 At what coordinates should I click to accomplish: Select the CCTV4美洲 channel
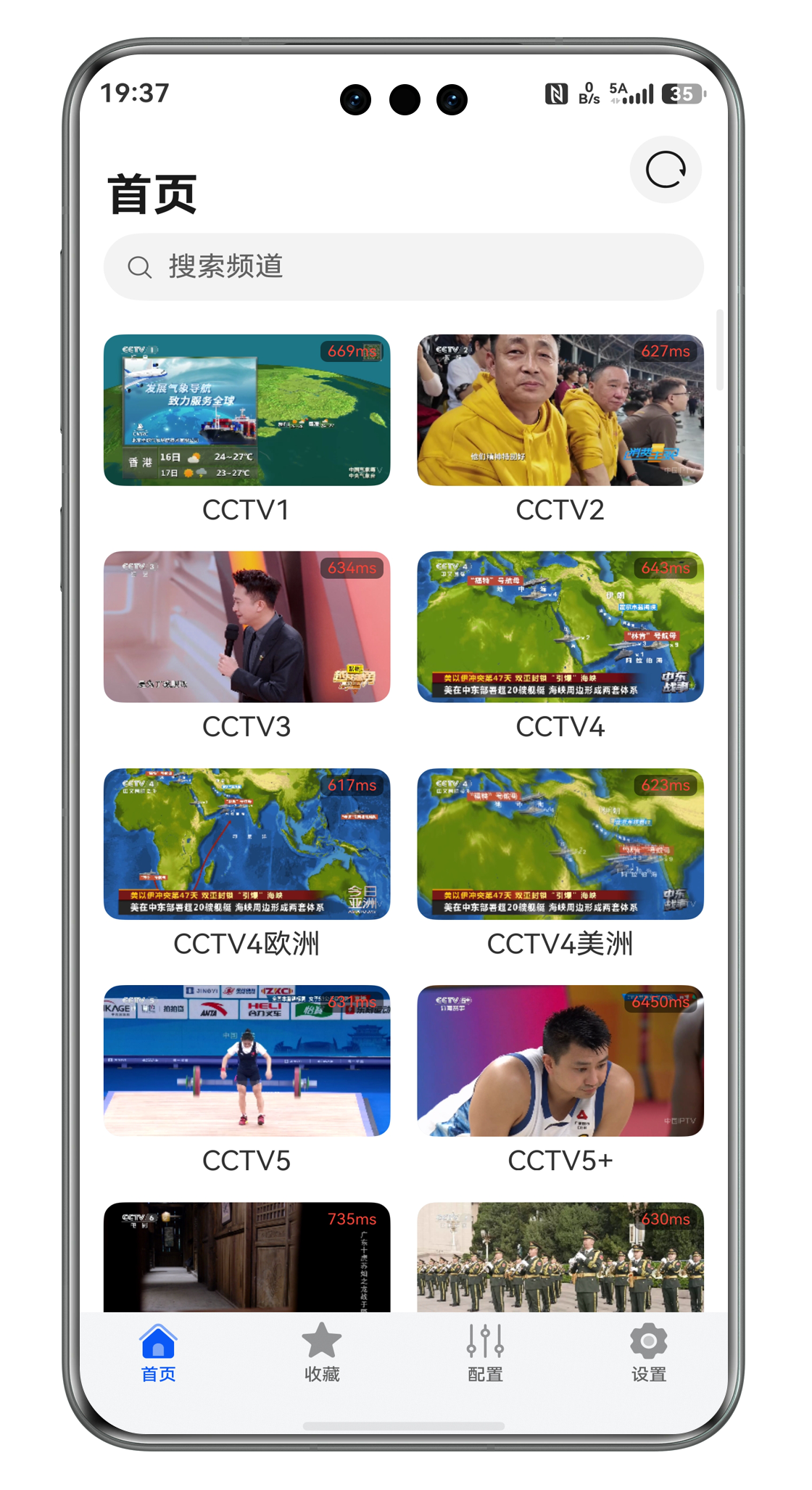click(x=560, y=844)
